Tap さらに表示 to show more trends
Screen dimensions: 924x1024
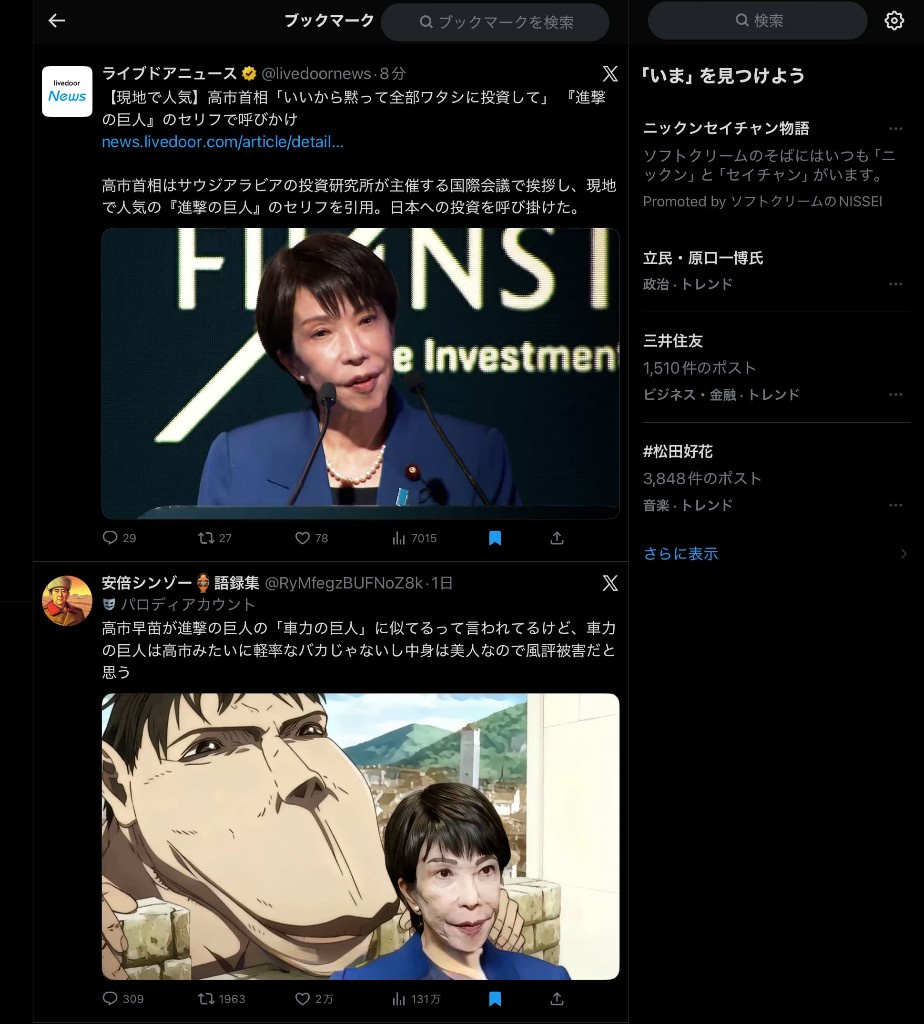coord(681,554)
